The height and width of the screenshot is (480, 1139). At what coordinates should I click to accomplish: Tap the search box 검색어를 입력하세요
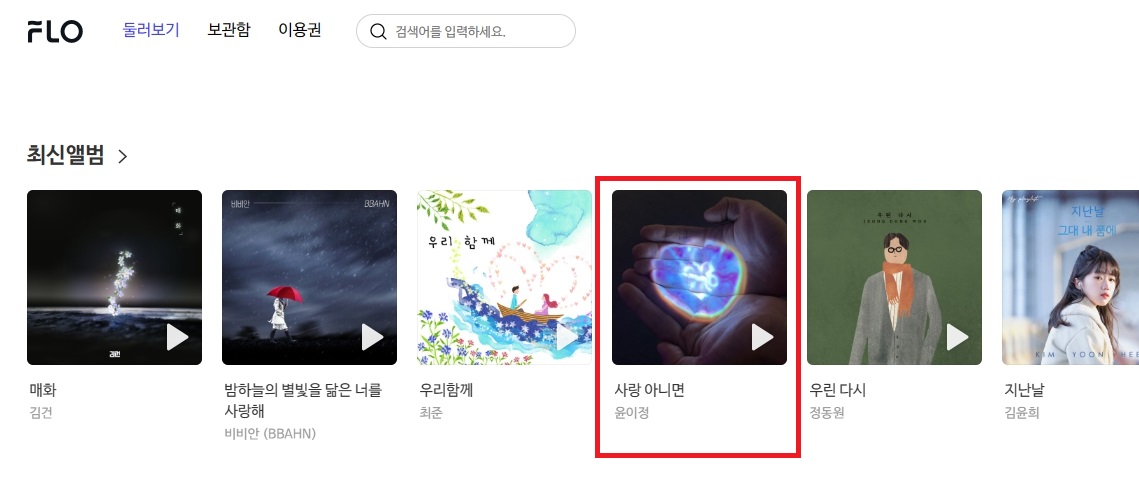click(470, 31)
